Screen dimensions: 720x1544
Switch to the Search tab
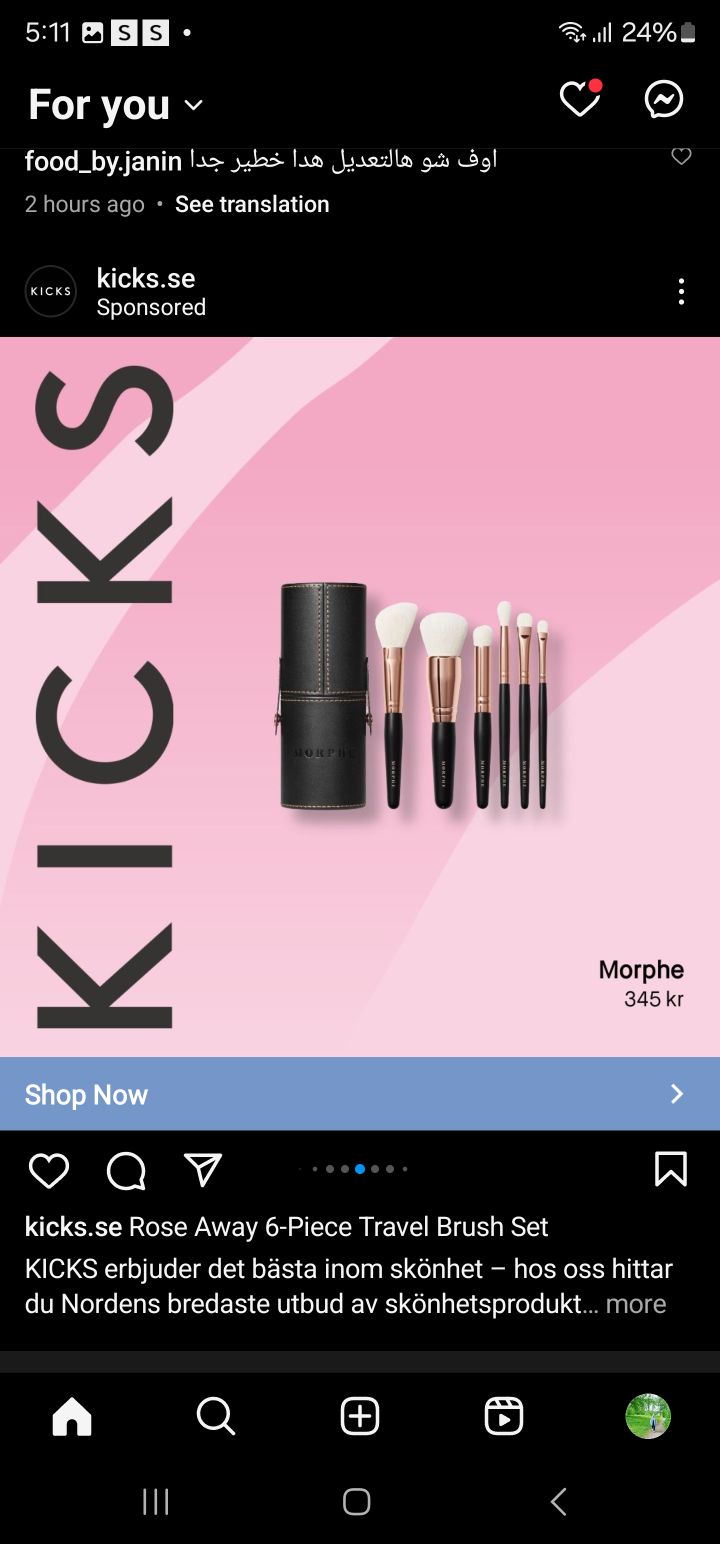[216, 1416]
